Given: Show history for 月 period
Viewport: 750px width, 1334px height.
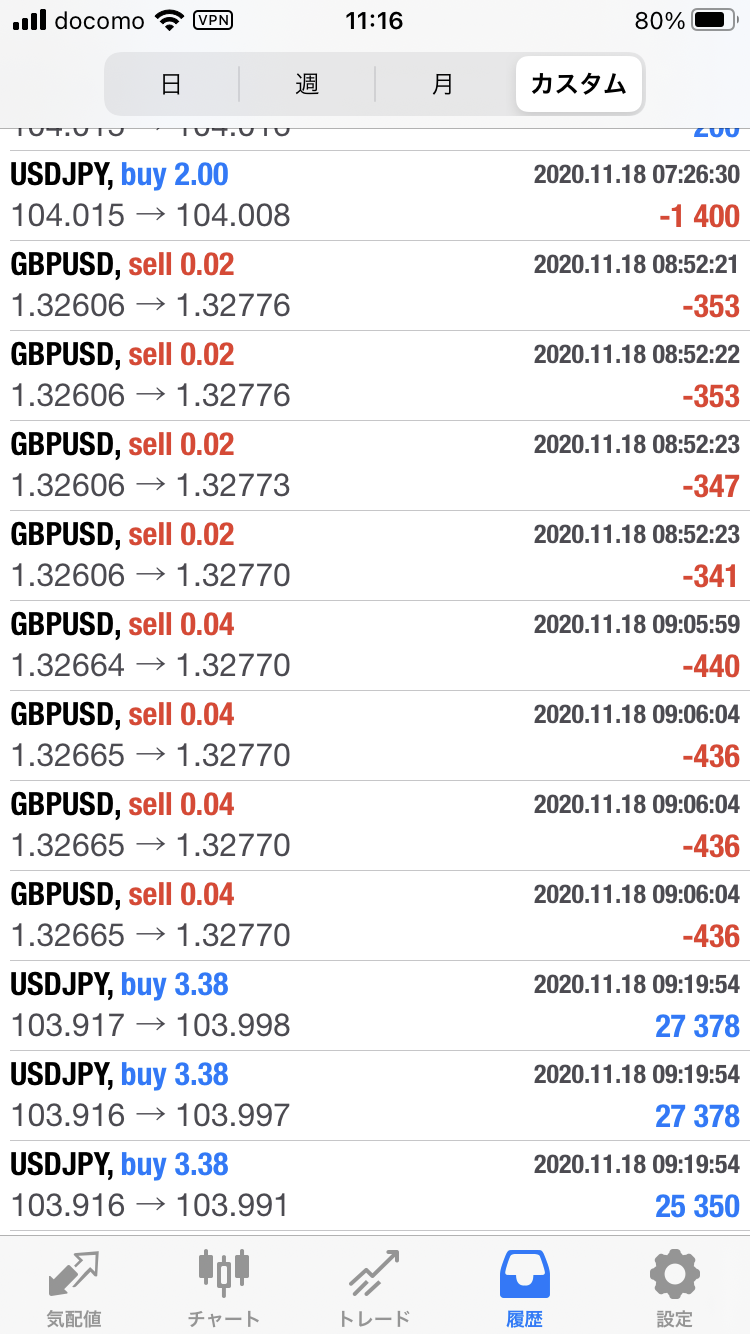Looking at the screenshot, I should (x=443, y=84).
